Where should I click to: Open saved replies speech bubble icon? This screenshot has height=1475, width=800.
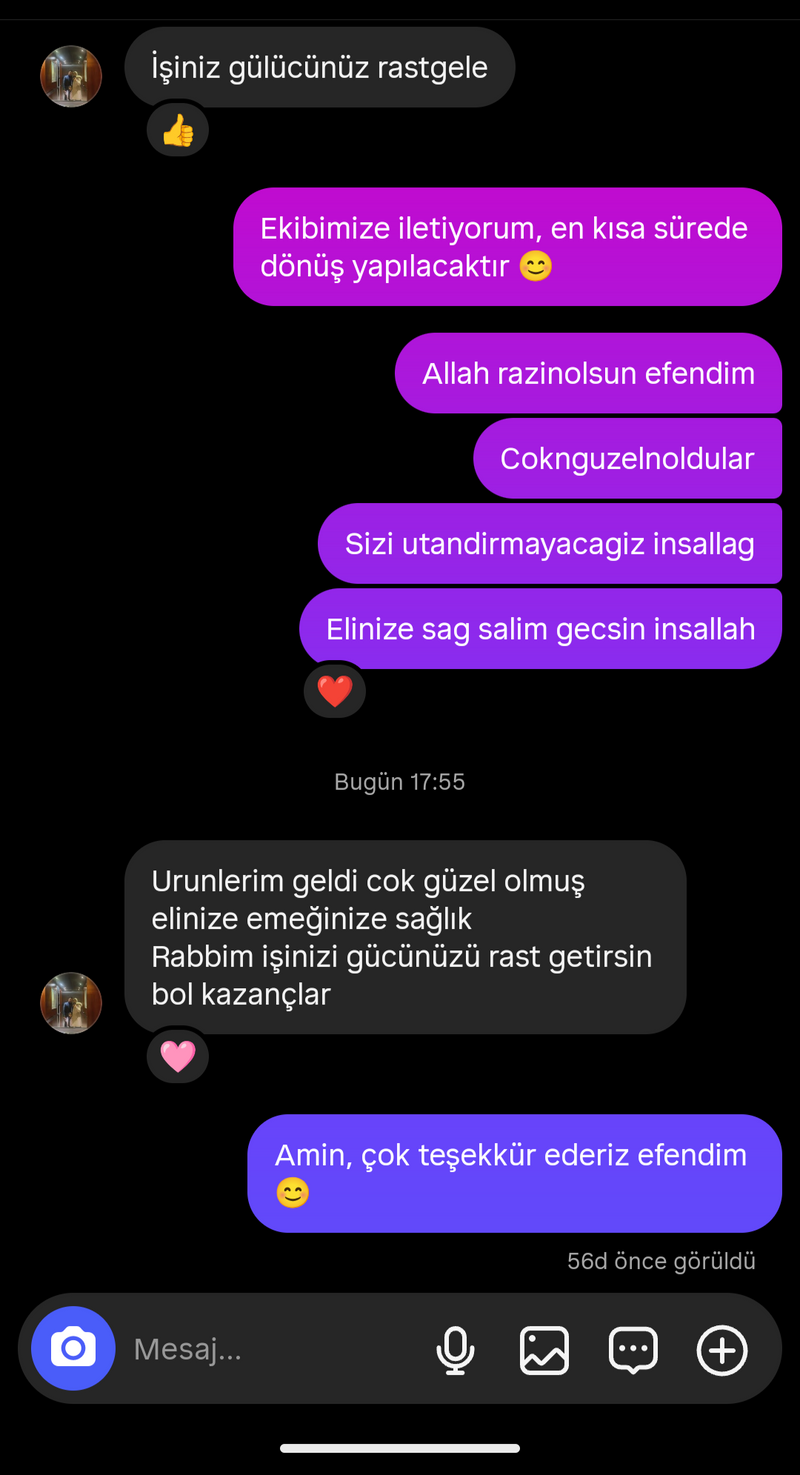pos(633,1349)
